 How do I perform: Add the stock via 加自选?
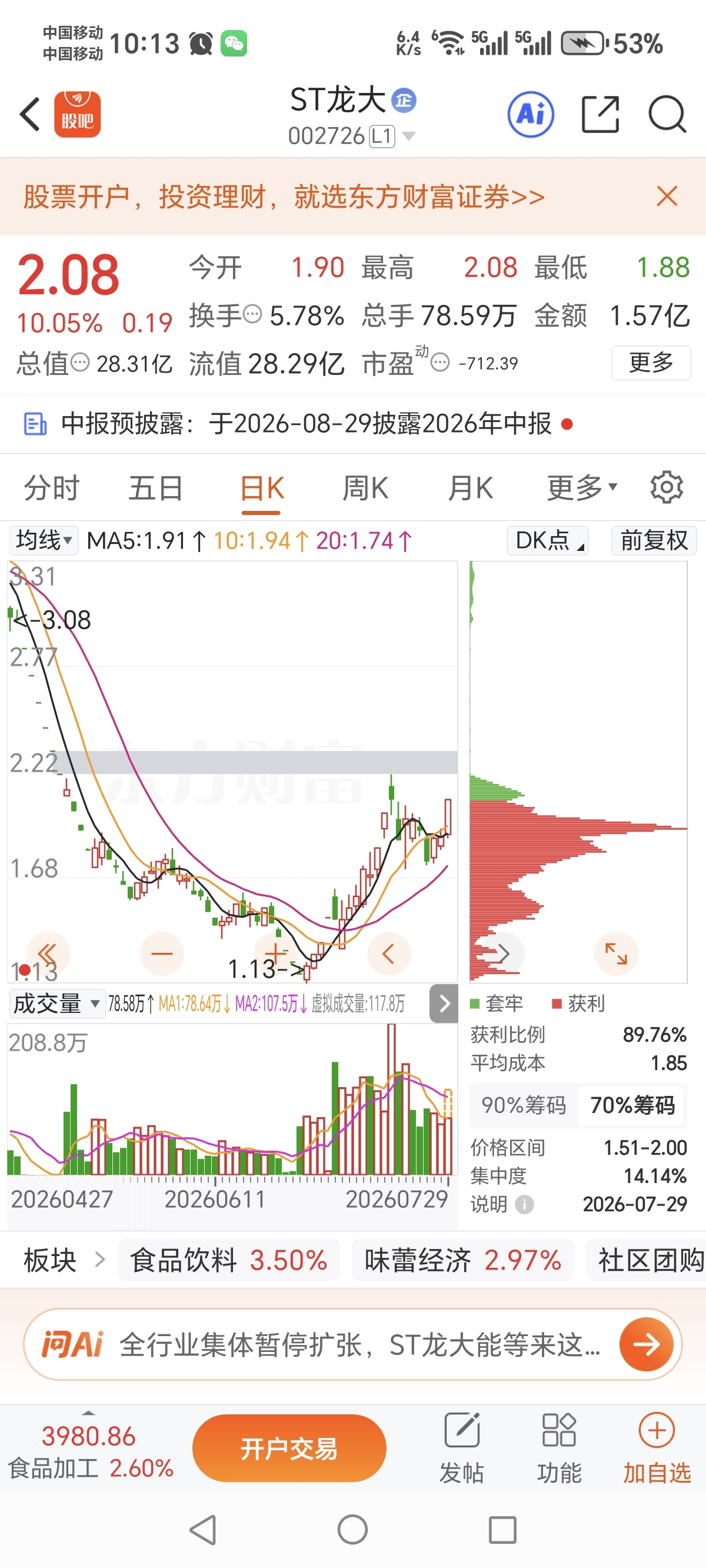coord(657,1448)
